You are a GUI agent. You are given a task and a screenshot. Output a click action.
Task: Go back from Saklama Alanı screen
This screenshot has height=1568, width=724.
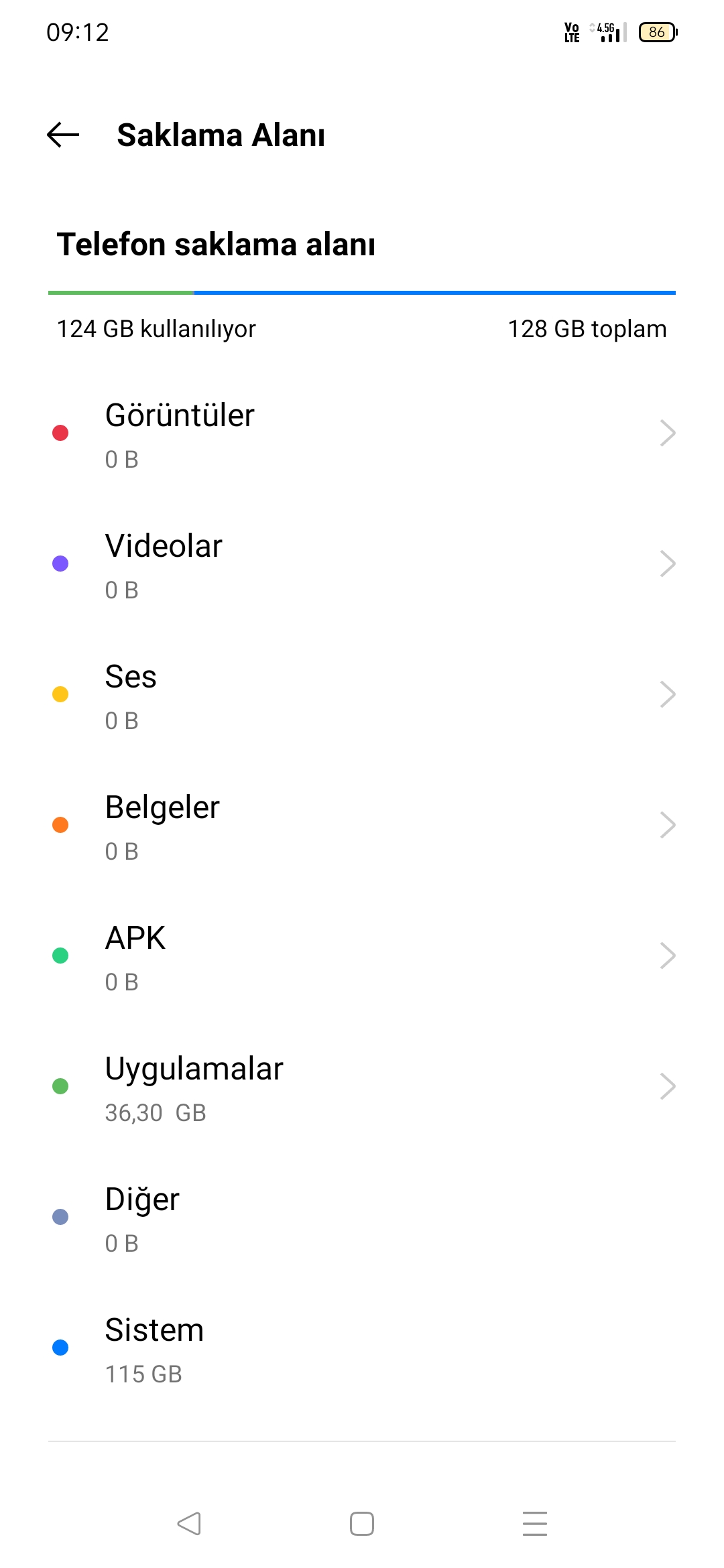63,135
